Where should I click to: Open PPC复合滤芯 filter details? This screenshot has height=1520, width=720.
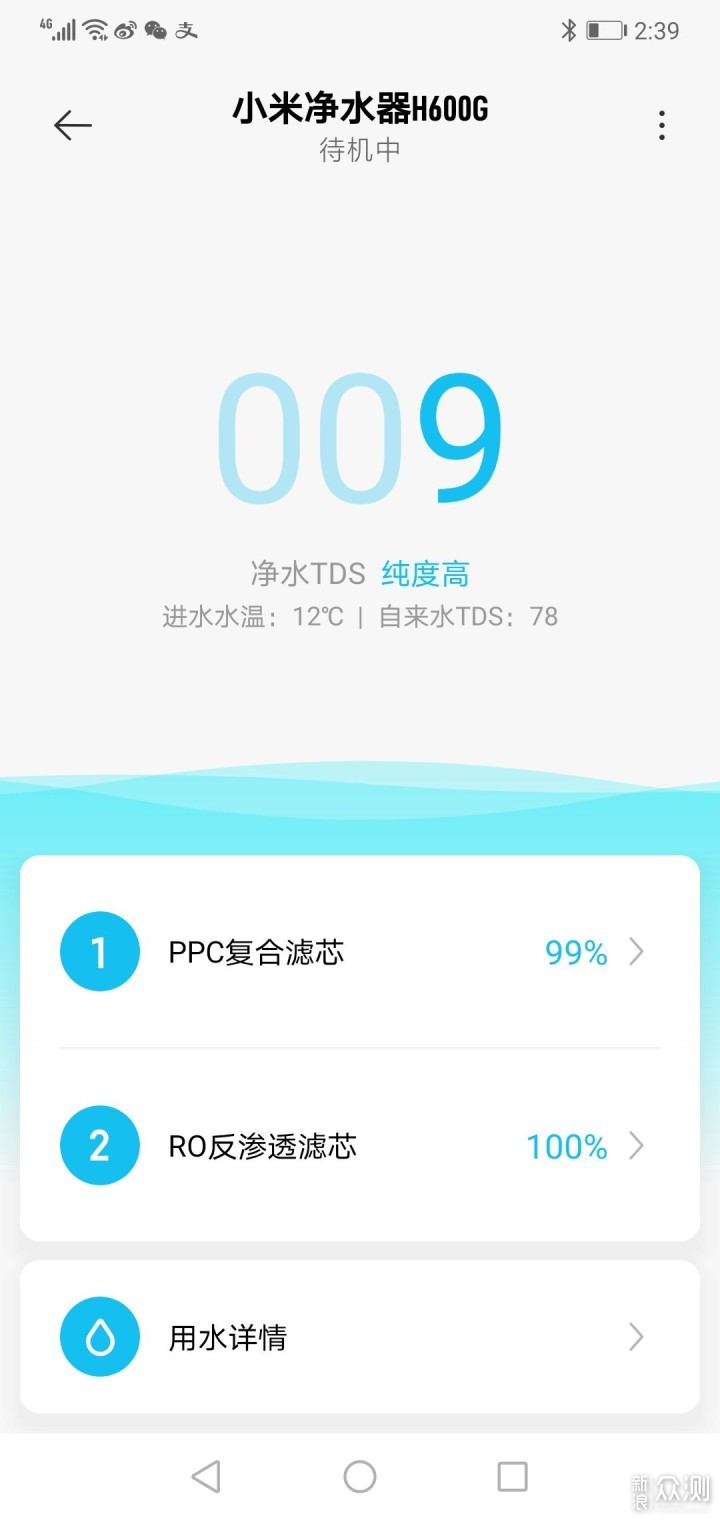point(360,952)
